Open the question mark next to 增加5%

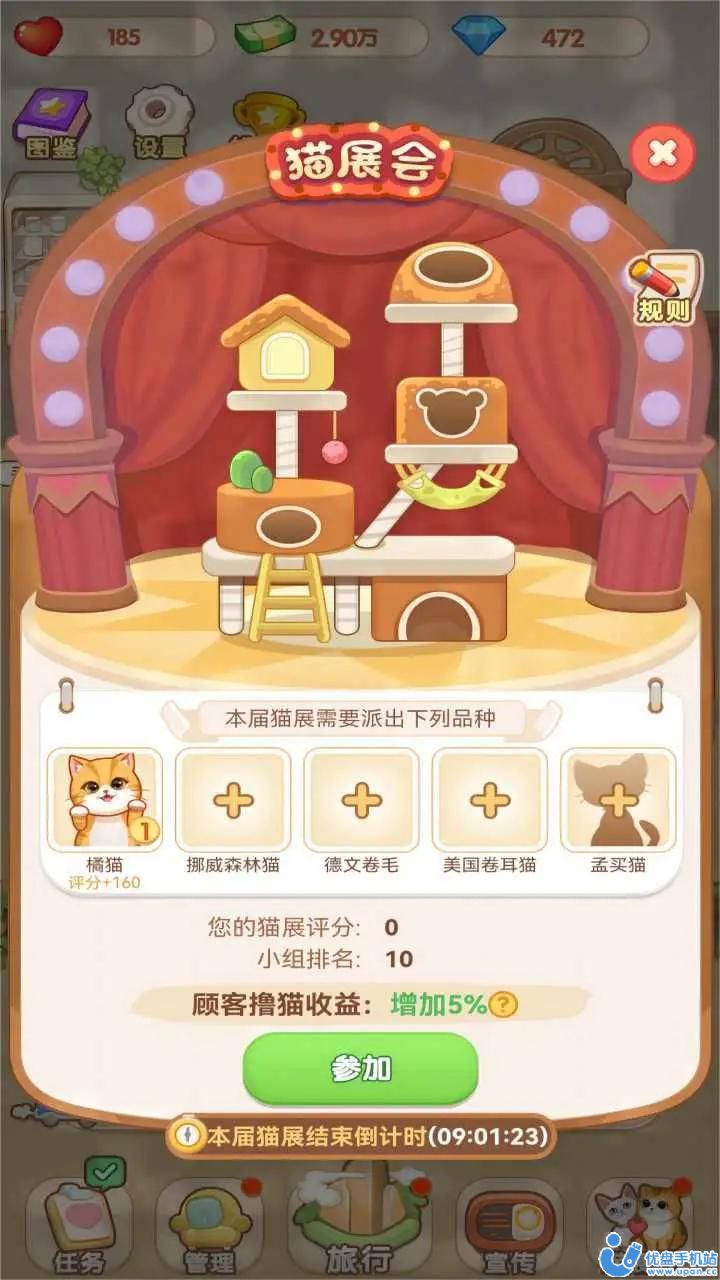(505, 1004)
